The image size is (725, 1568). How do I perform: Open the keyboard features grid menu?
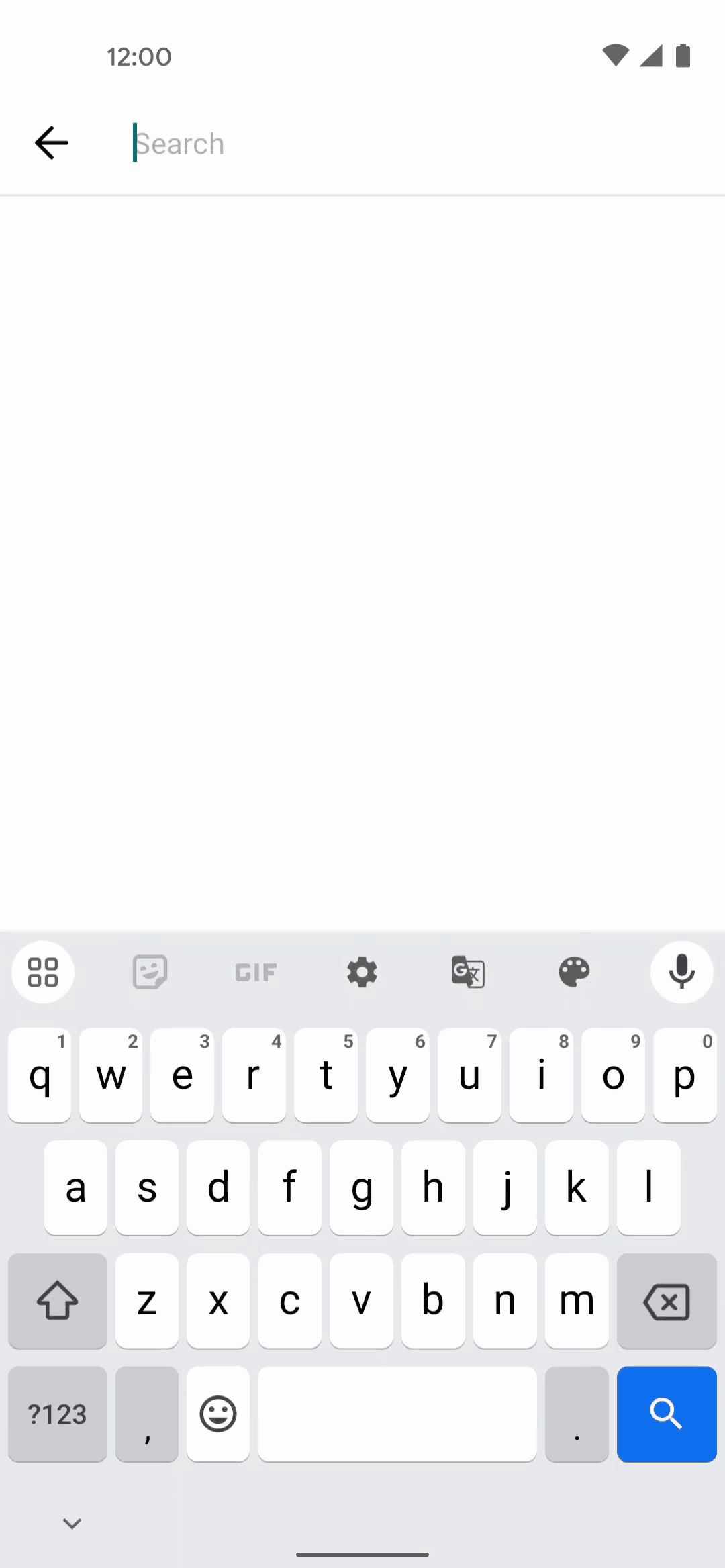(43, 972)
